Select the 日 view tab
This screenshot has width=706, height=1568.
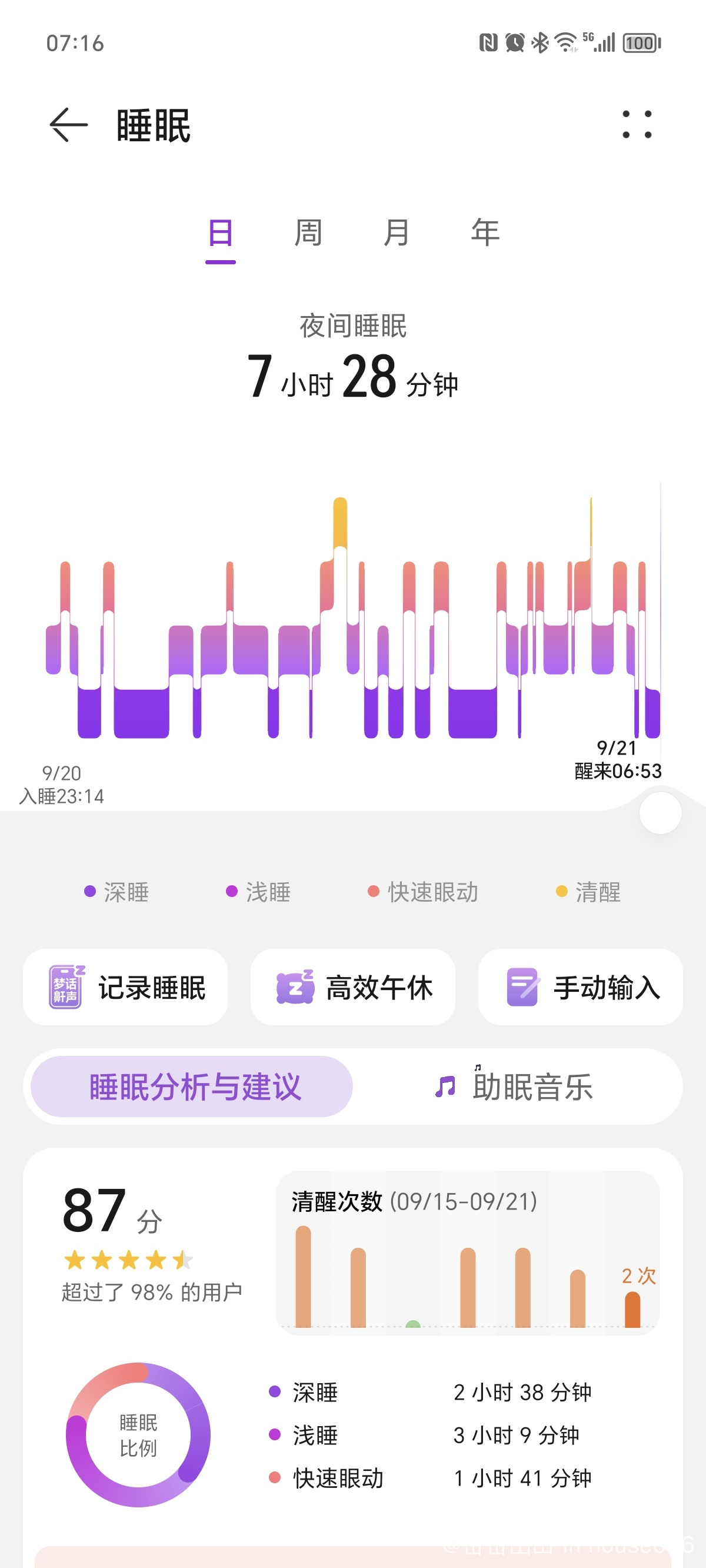click(220, 234)
